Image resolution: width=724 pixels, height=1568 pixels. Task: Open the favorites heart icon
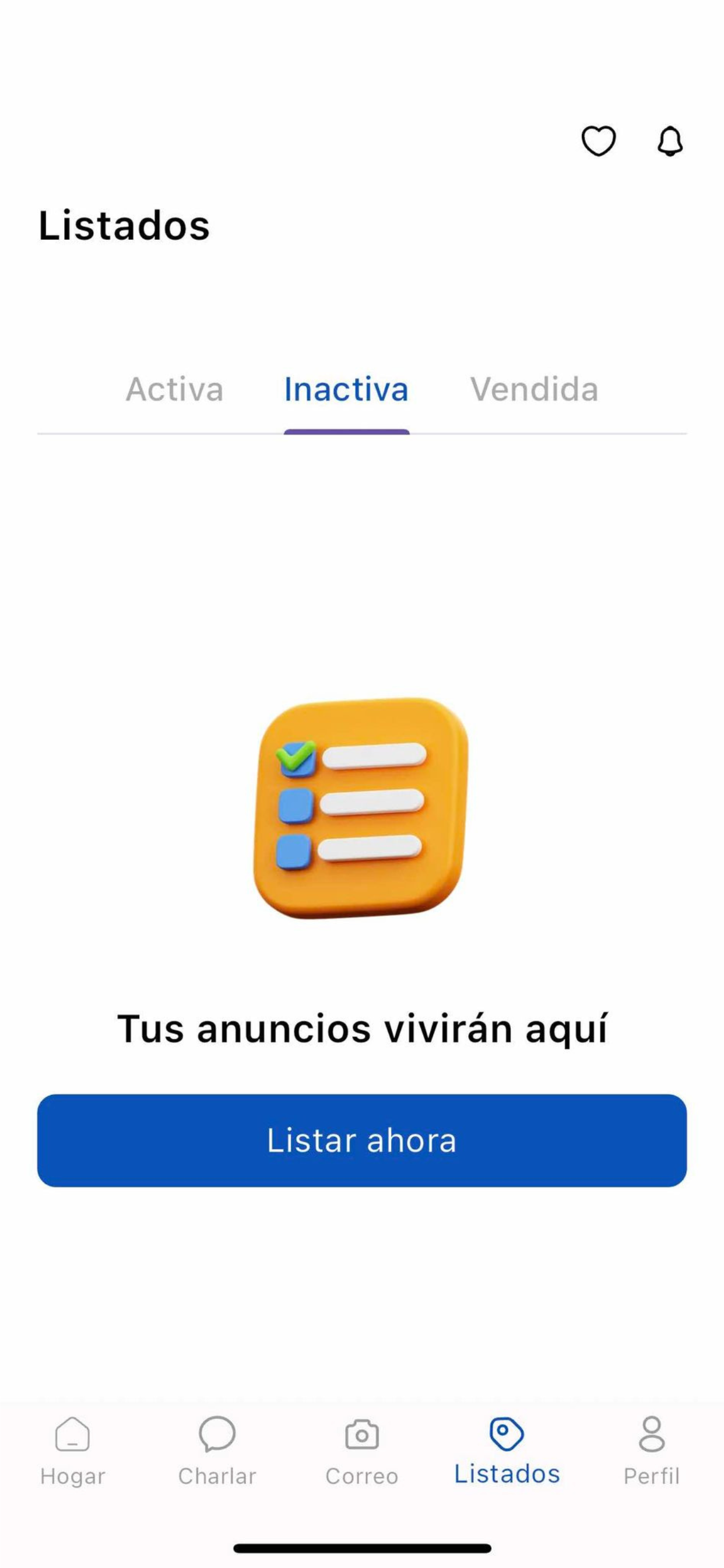click(598, 141)
